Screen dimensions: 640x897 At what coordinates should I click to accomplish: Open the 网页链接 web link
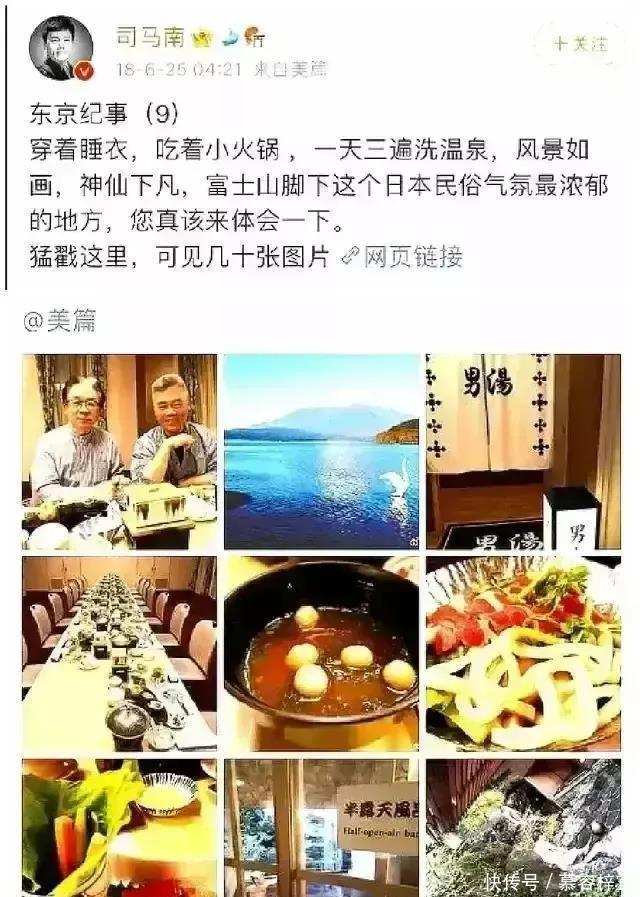click(401, 257)
